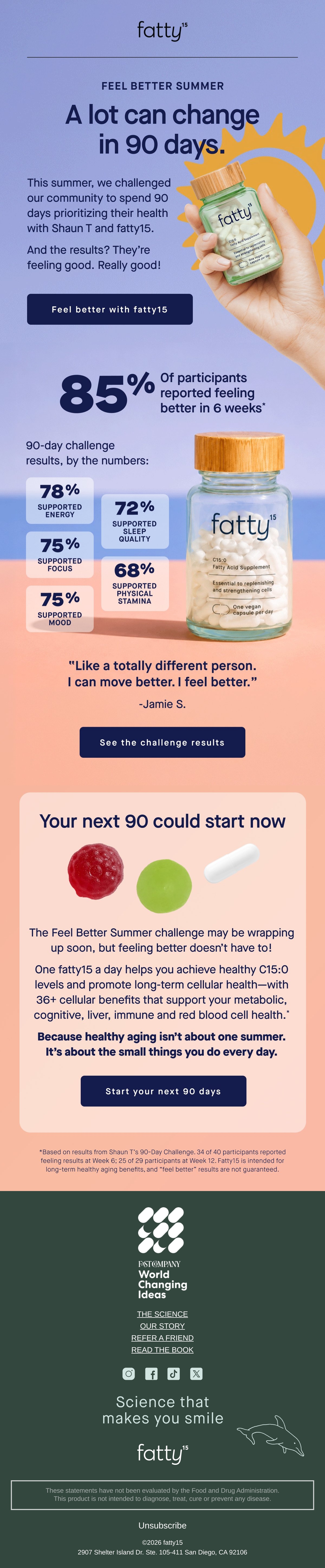Tap the Feel better with fatty15 button
Viewport: 325px width, 1568px height.
pyautogui.click(x=109, y=309)
